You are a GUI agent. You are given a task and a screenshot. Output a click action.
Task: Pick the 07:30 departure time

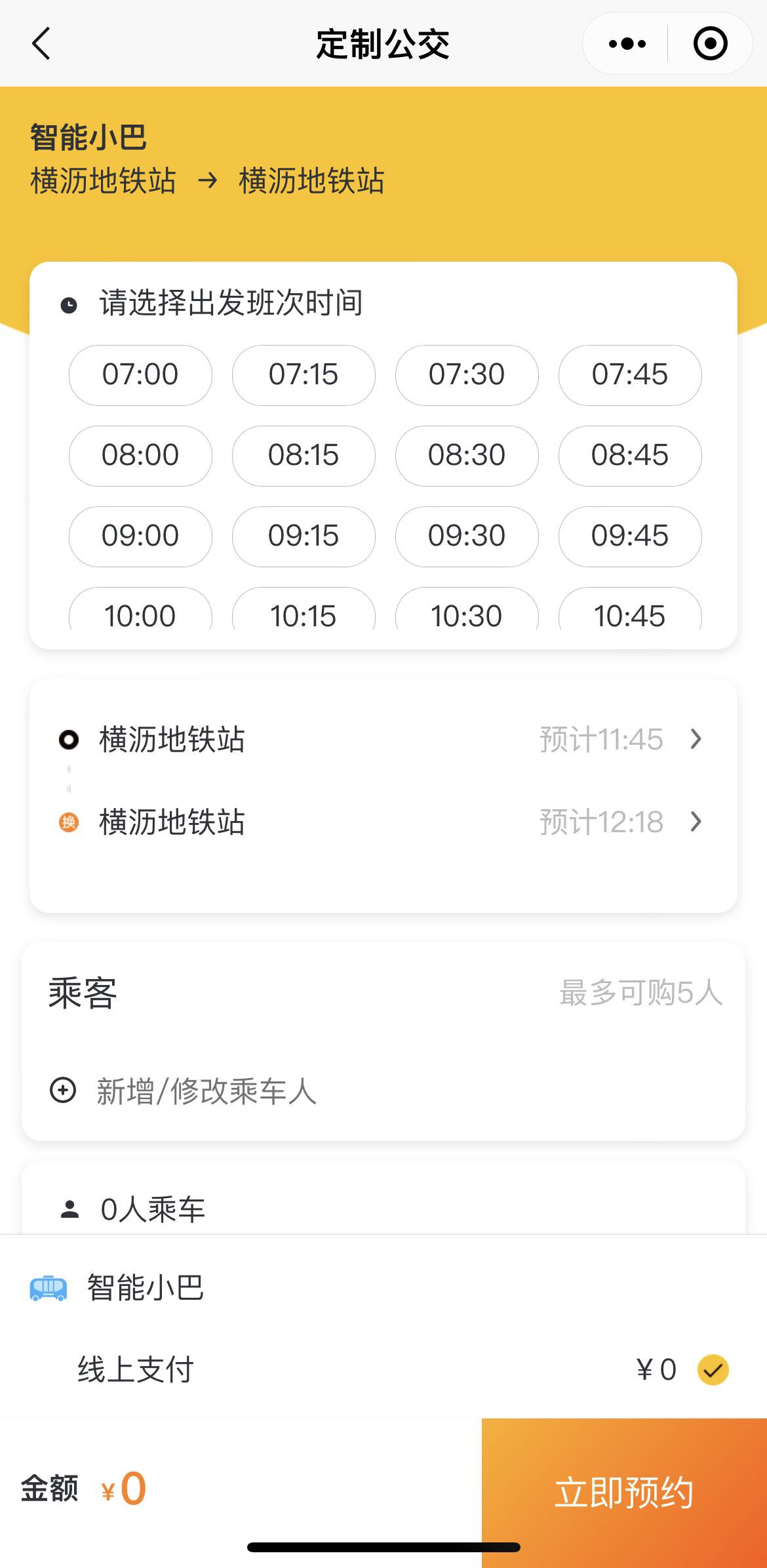point(467,375)
